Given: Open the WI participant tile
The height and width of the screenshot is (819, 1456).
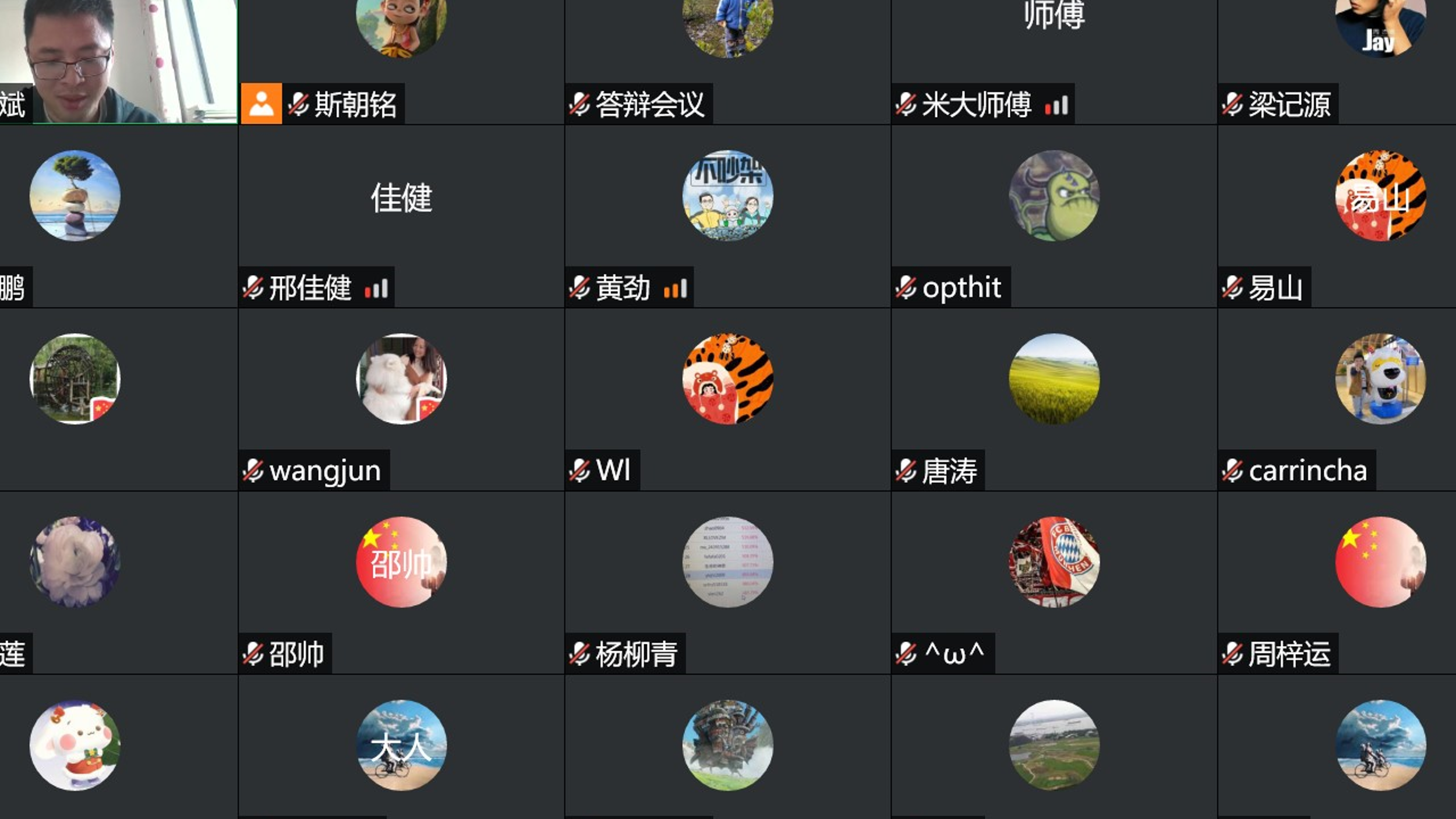Looking at the screenshot, I should [727, 398].
